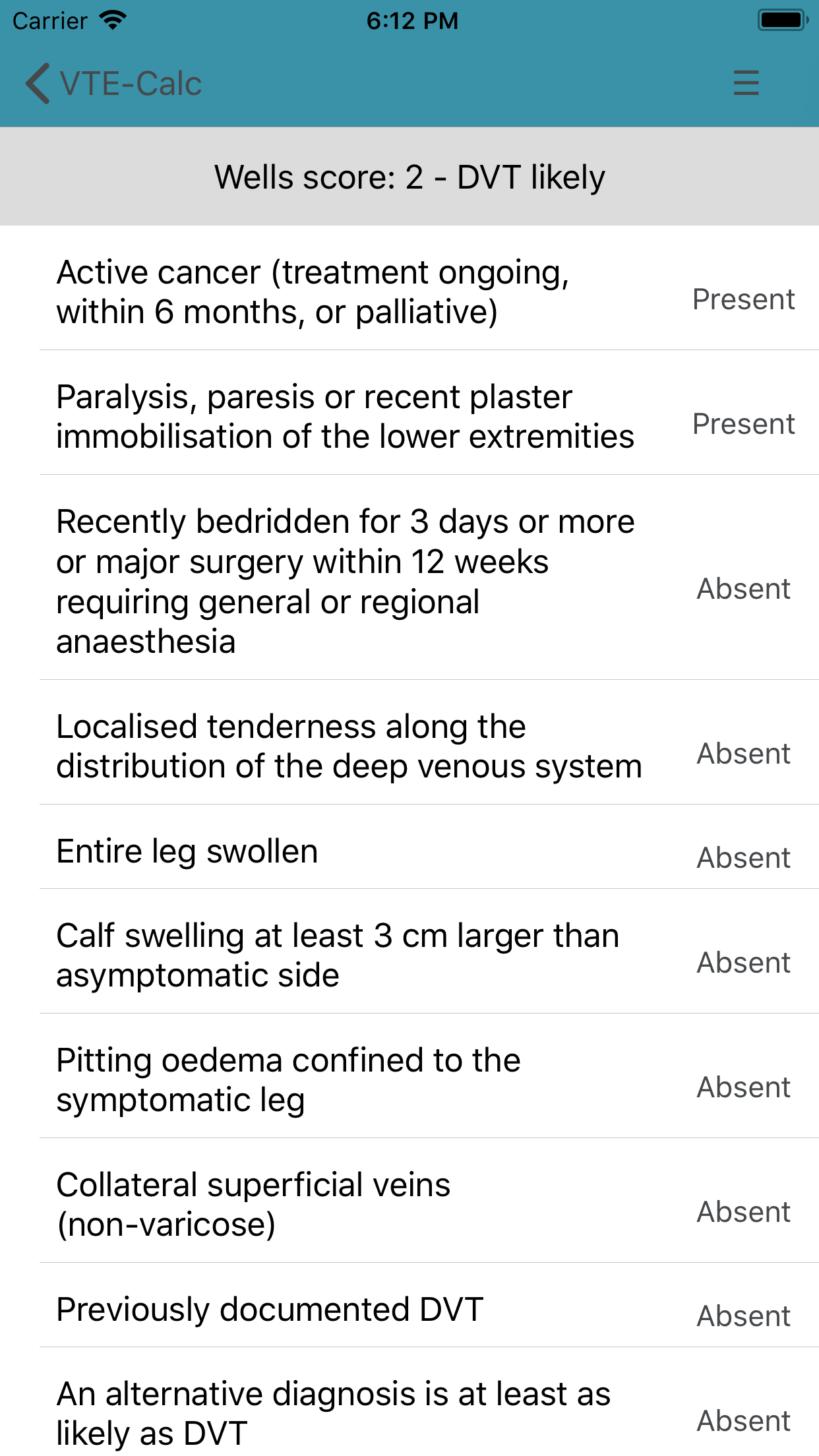
Task: Open the hamburger menu
Action: click(x=746, y=83)
